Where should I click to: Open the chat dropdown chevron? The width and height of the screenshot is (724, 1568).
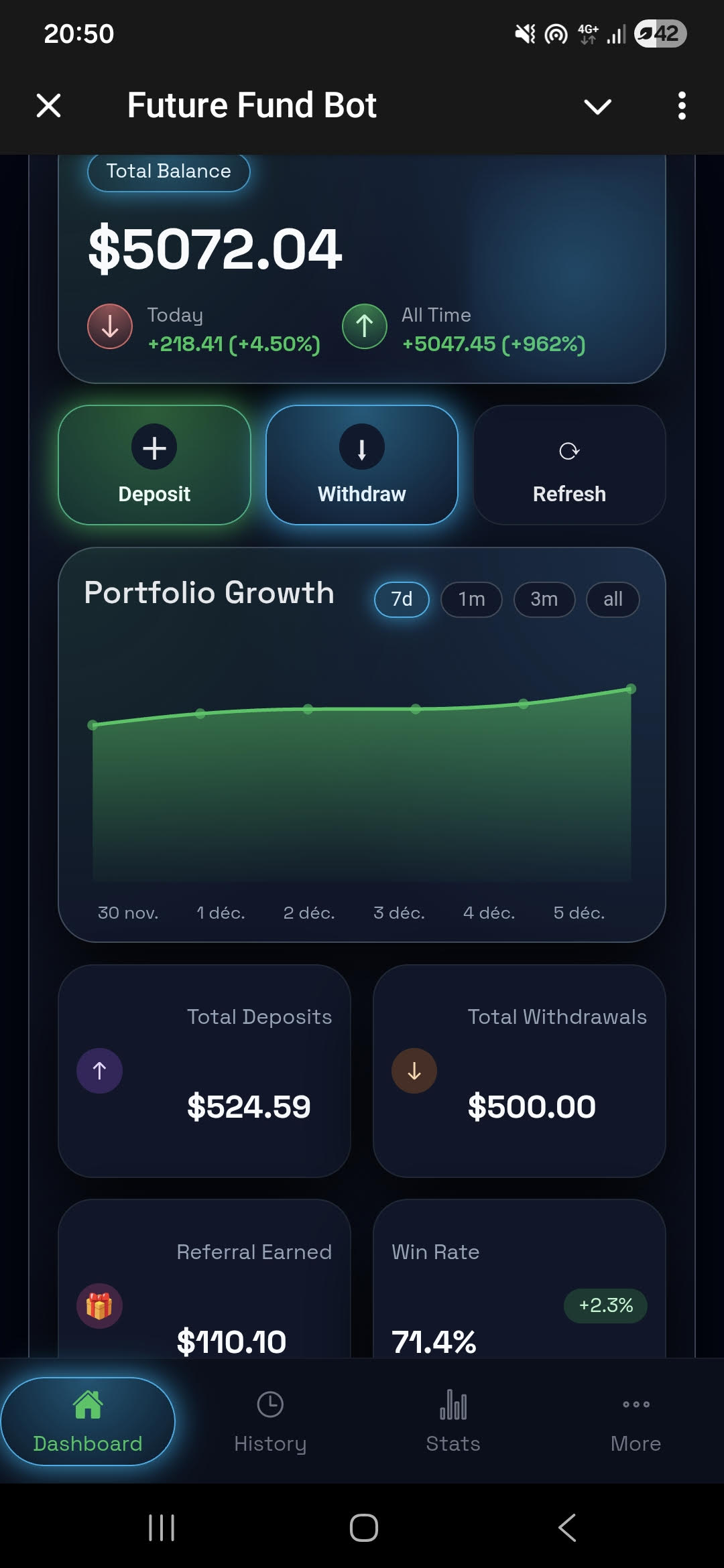tap(597, 105)
